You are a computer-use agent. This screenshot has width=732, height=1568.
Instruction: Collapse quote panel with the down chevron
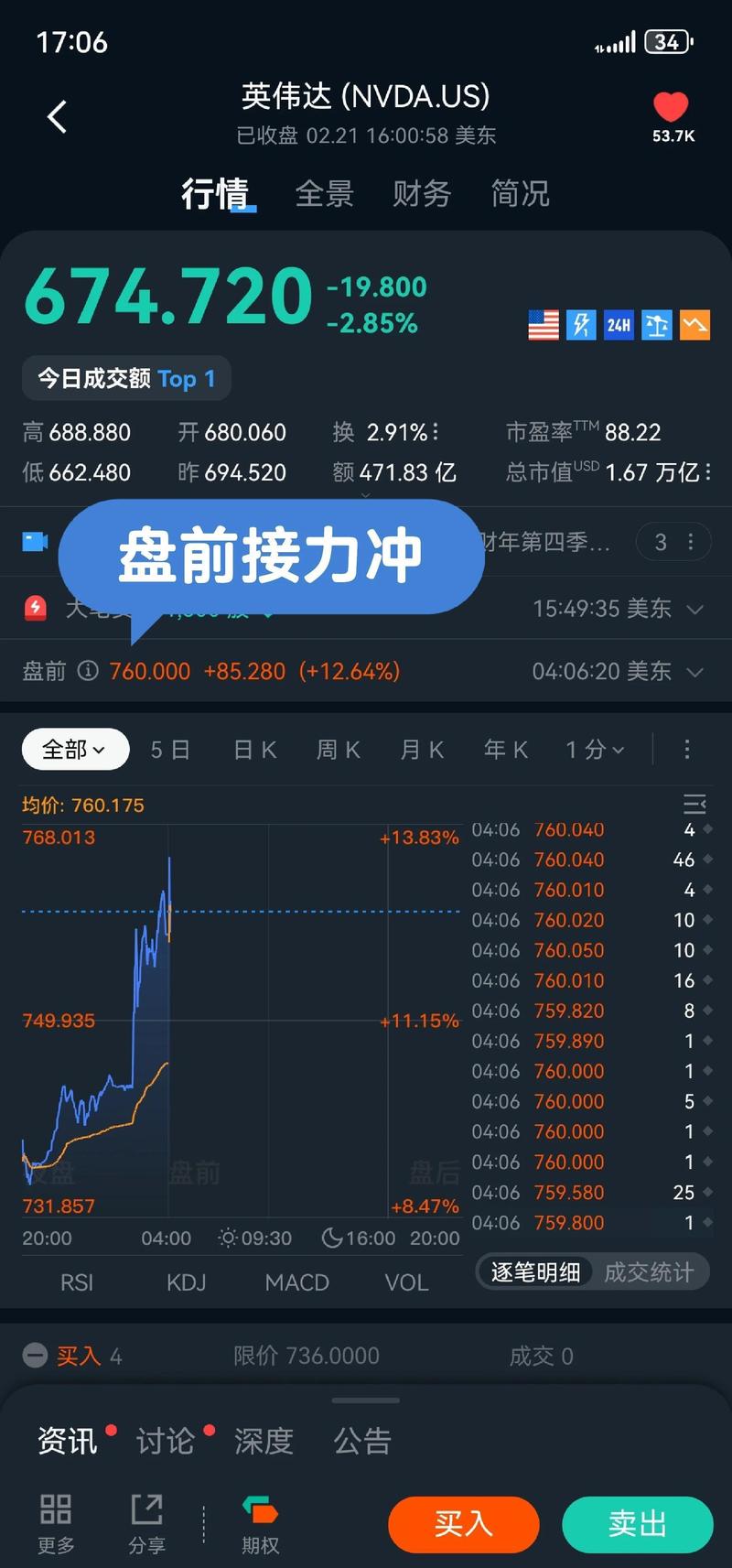[365, 494]
